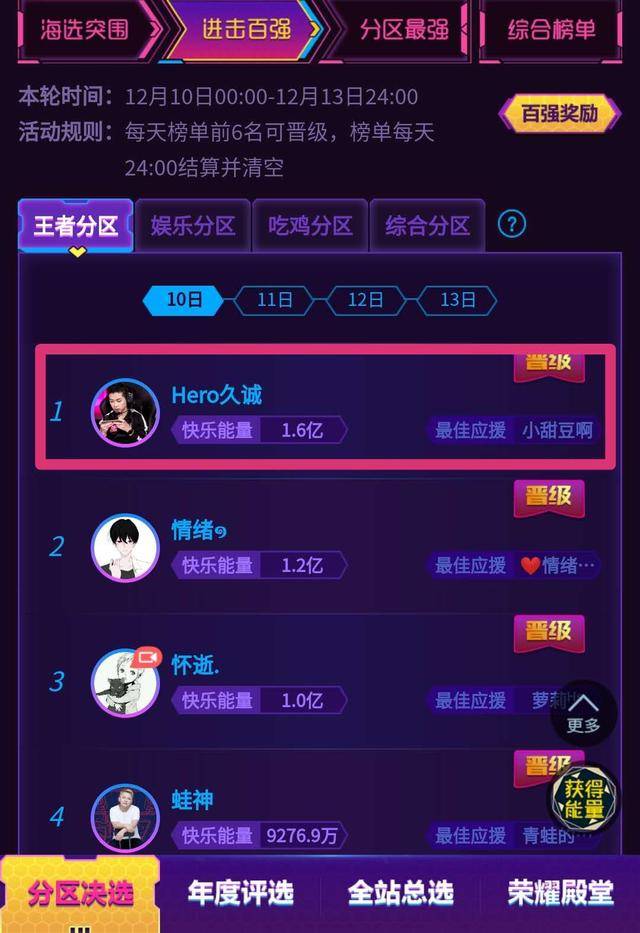Switch to 娱乐分区 category tab
This screenshot has height=933, width=640.
(x=192, y=225)
